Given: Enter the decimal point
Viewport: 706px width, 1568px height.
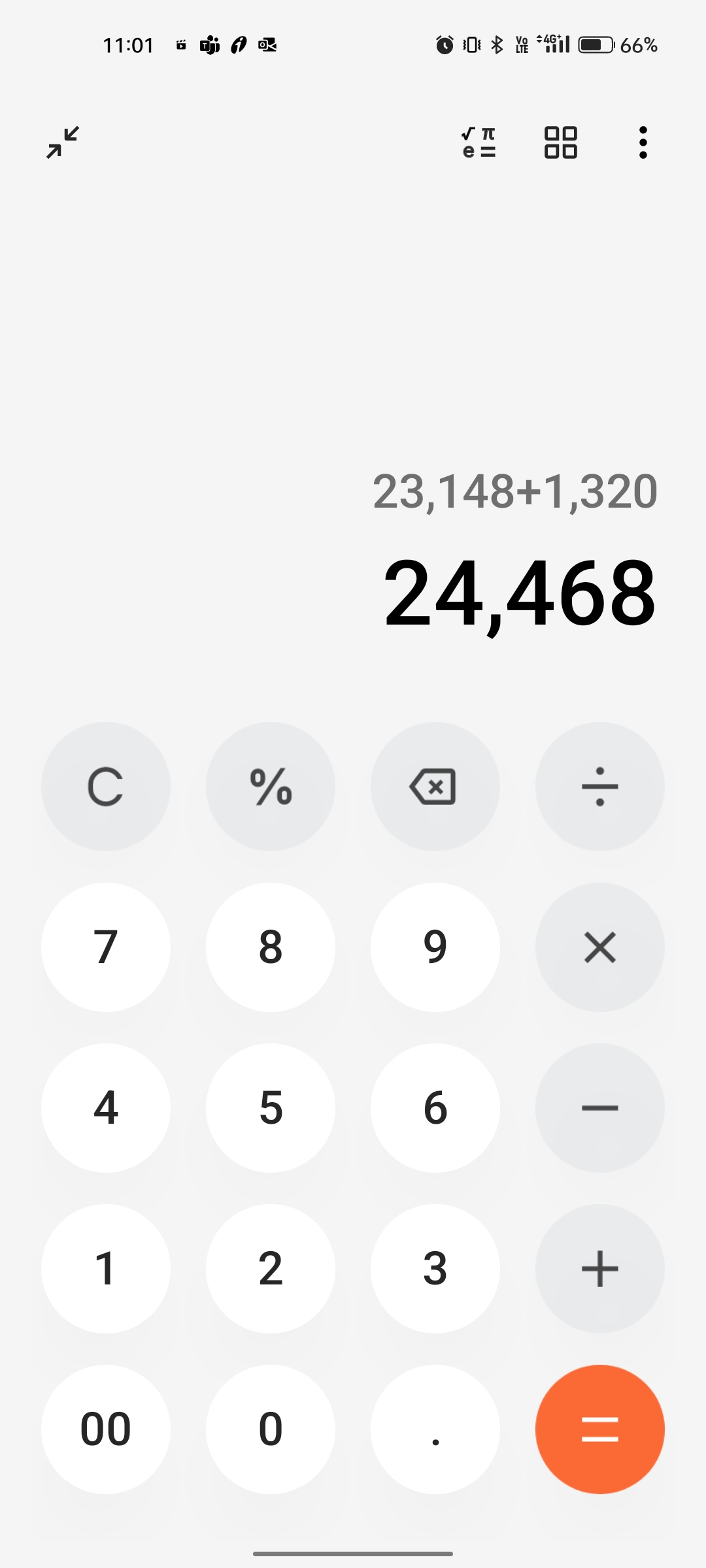Looking at the screenshot, I should [x=435, y=1429].
